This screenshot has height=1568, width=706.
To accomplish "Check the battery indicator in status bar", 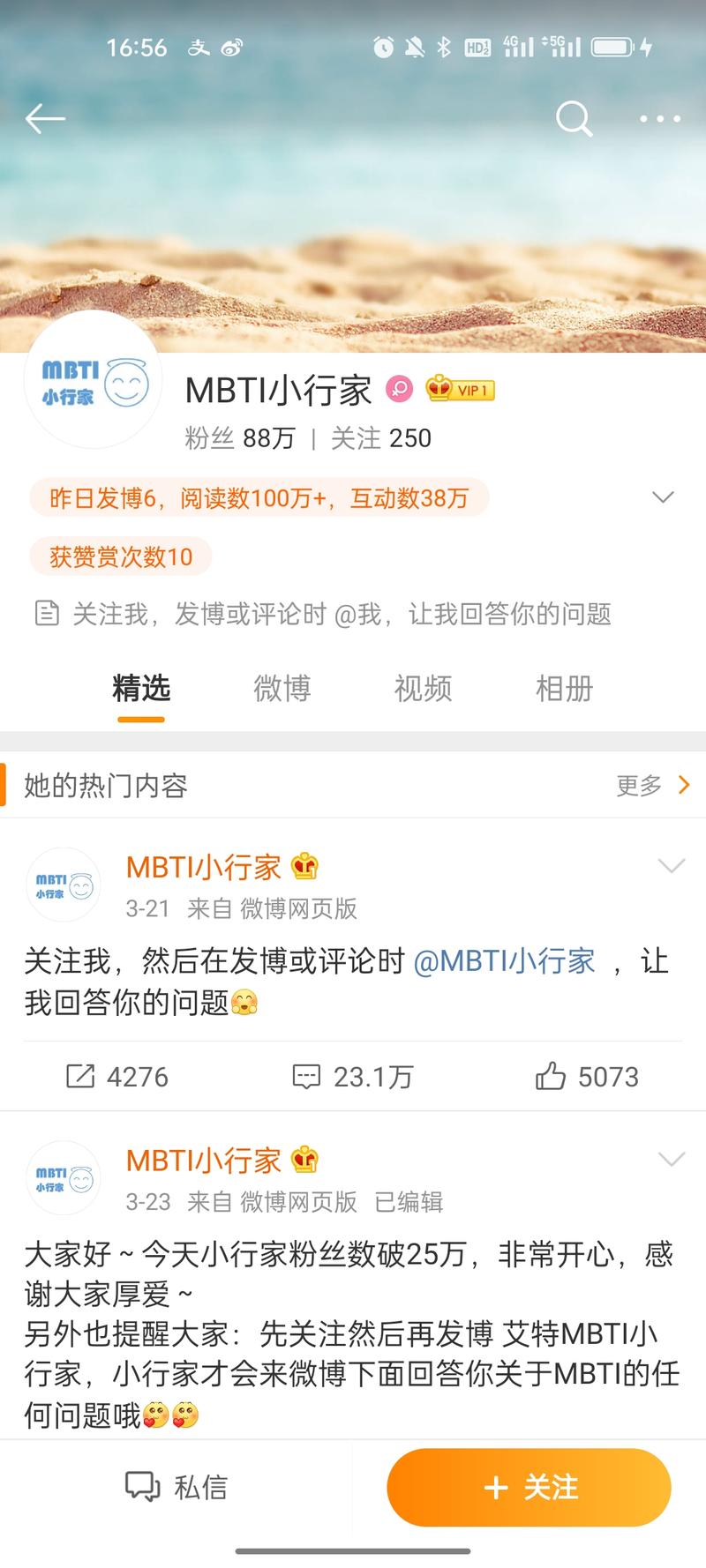I will (x=611, y=47).
